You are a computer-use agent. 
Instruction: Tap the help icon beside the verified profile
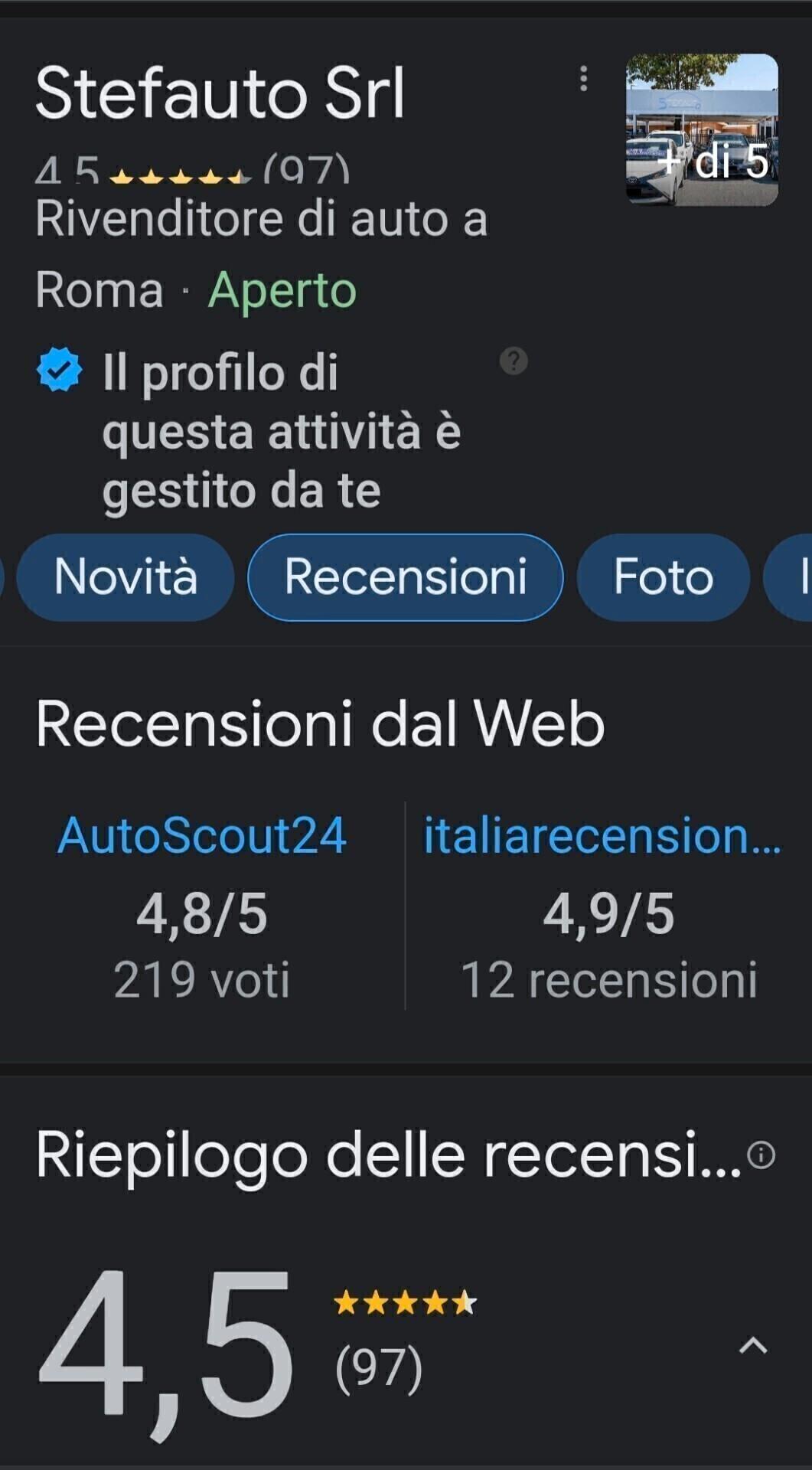point(514,361)
